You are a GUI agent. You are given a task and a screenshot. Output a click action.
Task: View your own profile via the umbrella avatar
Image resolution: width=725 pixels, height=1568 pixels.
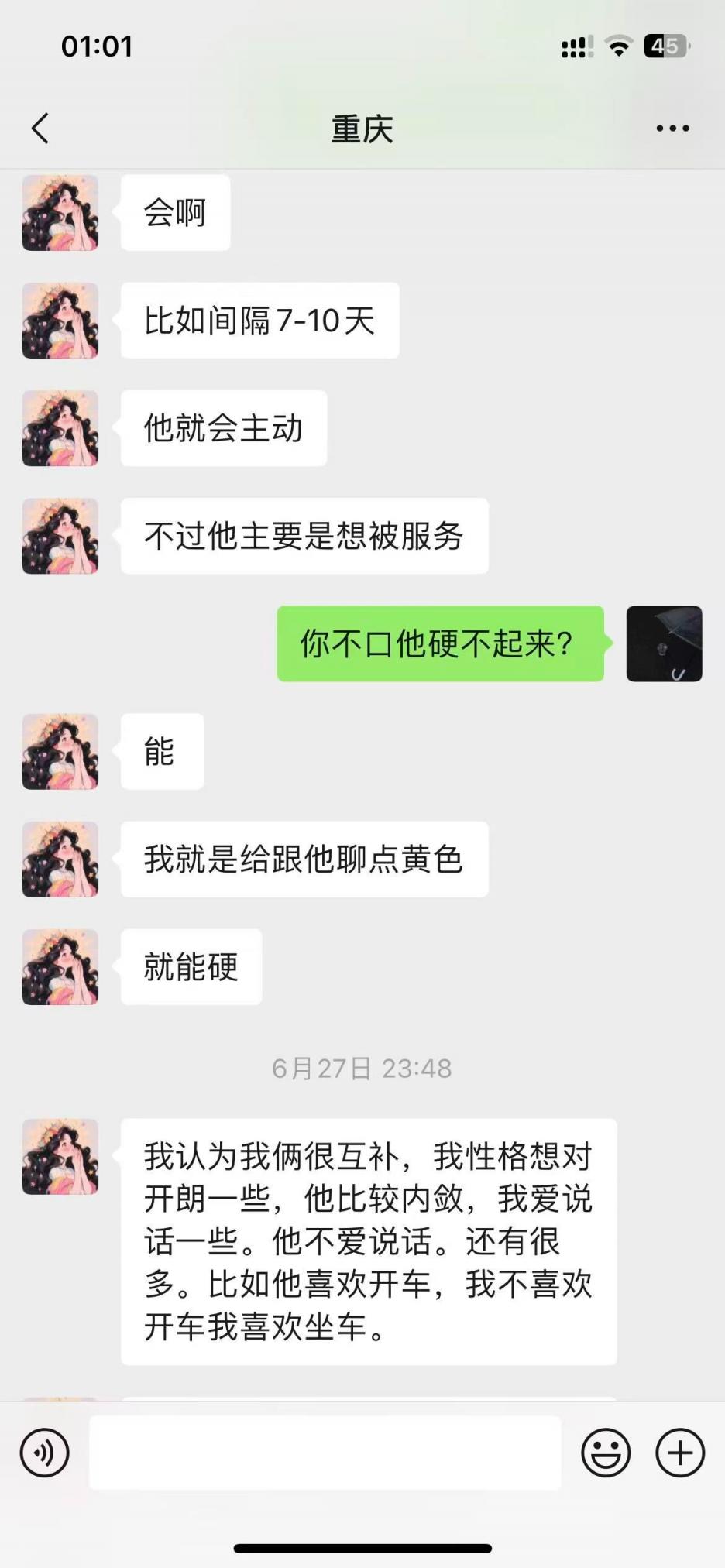(664, 643)
